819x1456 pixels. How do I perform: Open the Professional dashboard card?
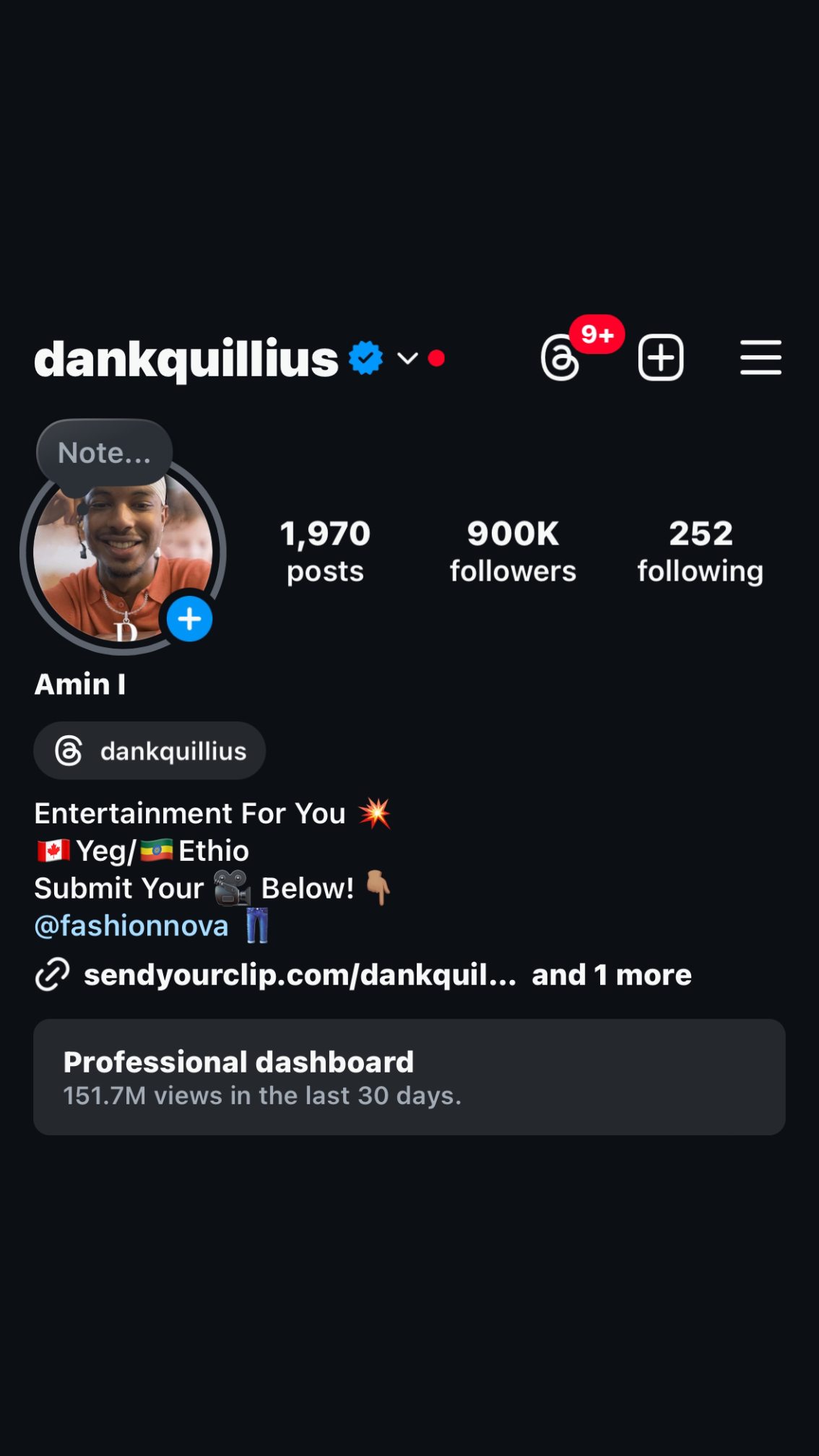(x=409, y=1077)
